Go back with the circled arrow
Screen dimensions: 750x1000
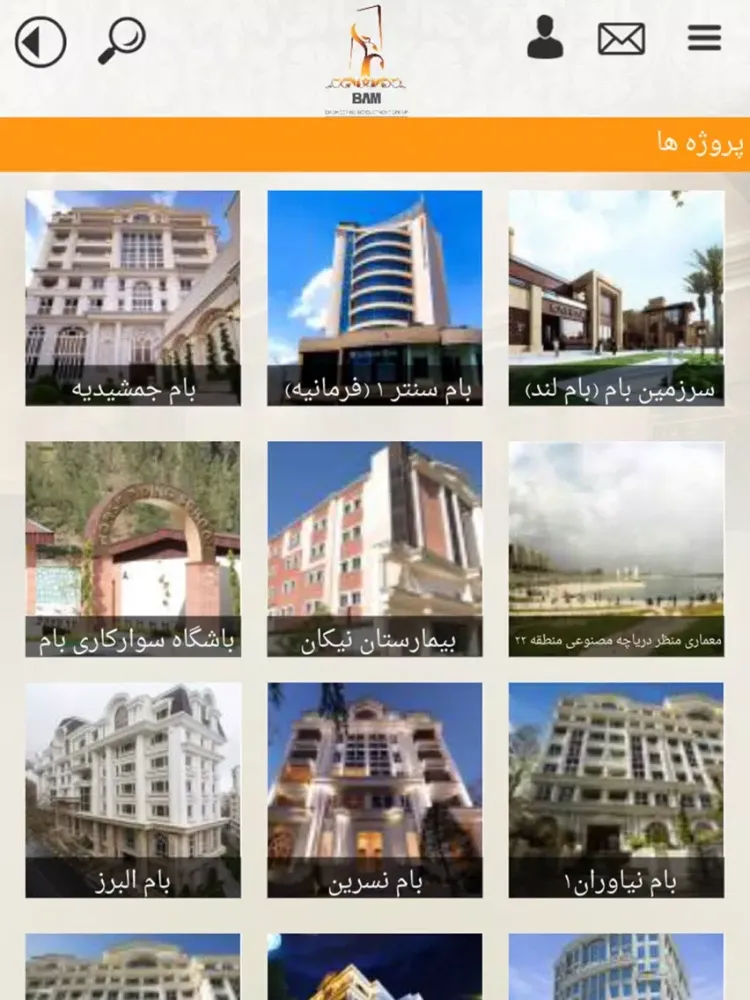40,42
